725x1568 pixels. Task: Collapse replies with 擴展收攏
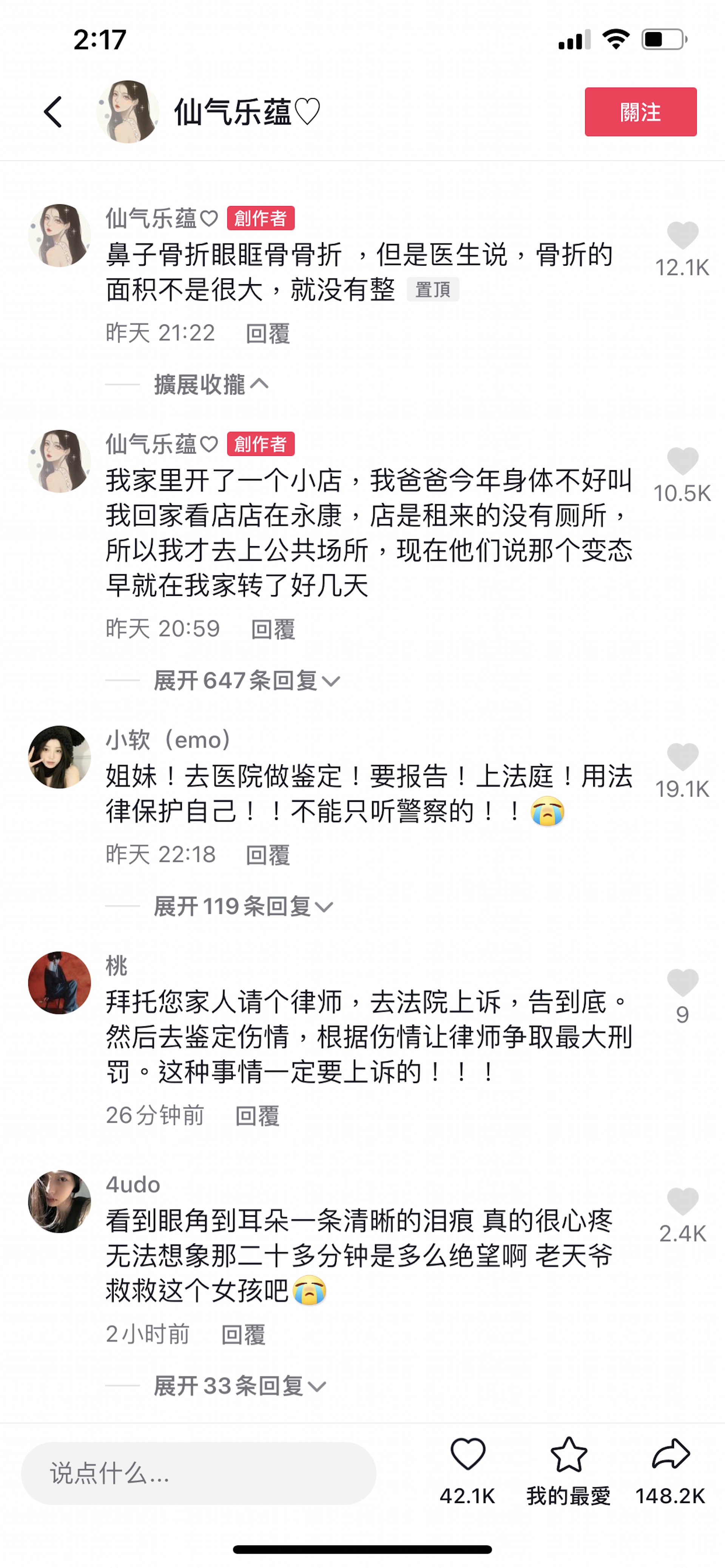210,385
